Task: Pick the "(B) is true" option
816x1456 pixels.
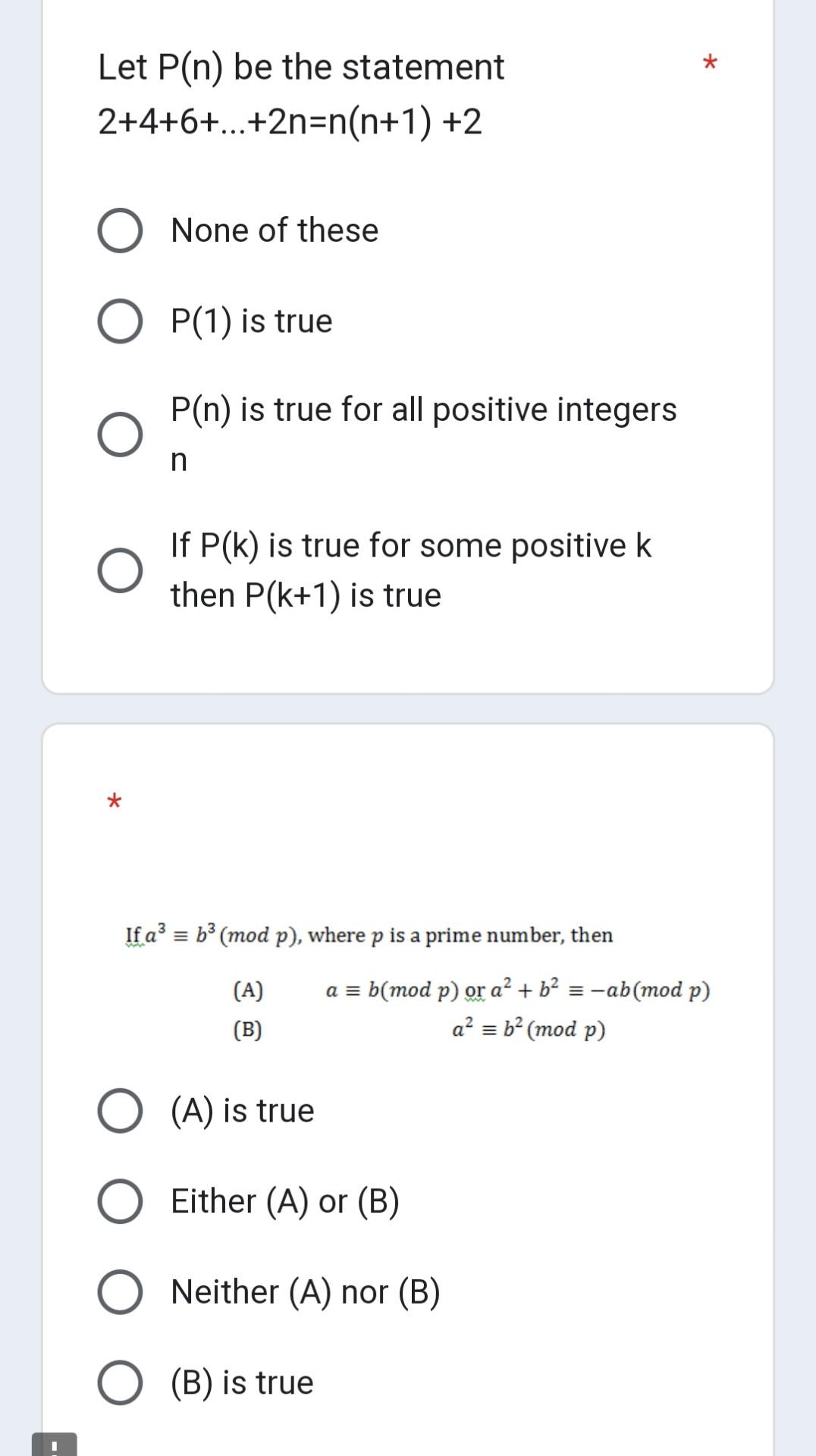Action: pyautogui.click(x=121, y=1382)
